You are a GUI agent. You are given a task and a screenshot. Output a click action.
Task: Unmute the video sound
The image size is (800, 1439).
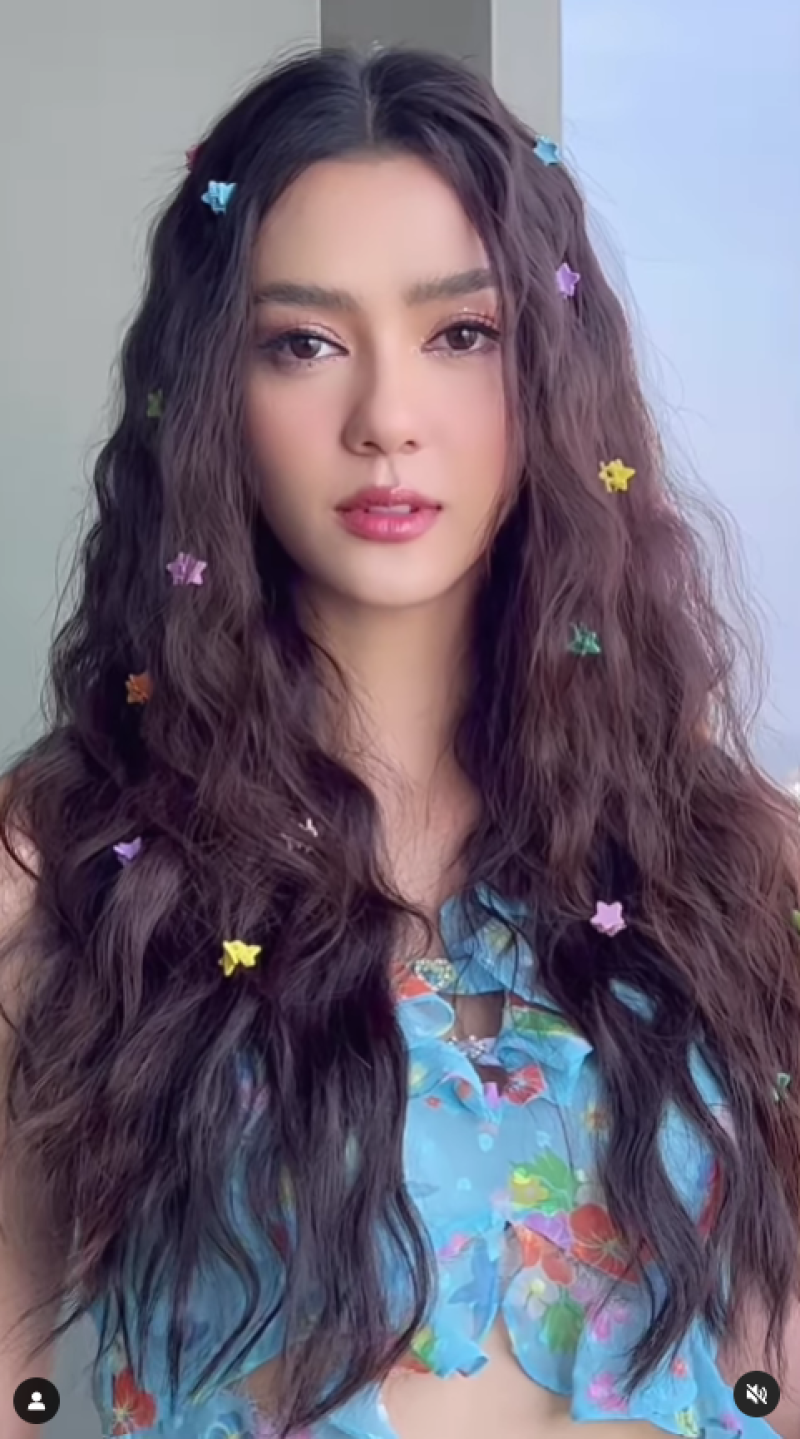pos(756,1394)
